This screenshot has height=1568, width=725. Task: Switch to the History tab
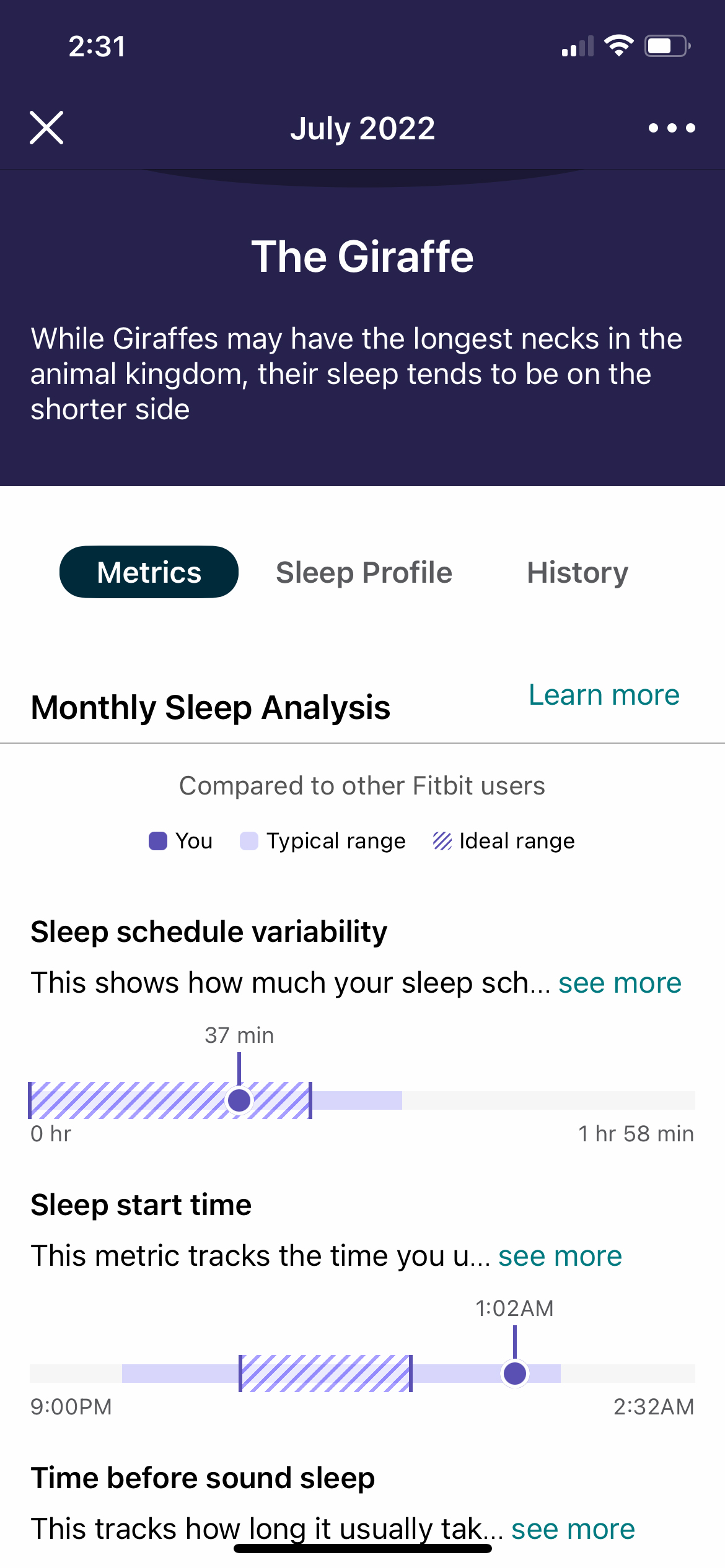[x=578, y=572]
